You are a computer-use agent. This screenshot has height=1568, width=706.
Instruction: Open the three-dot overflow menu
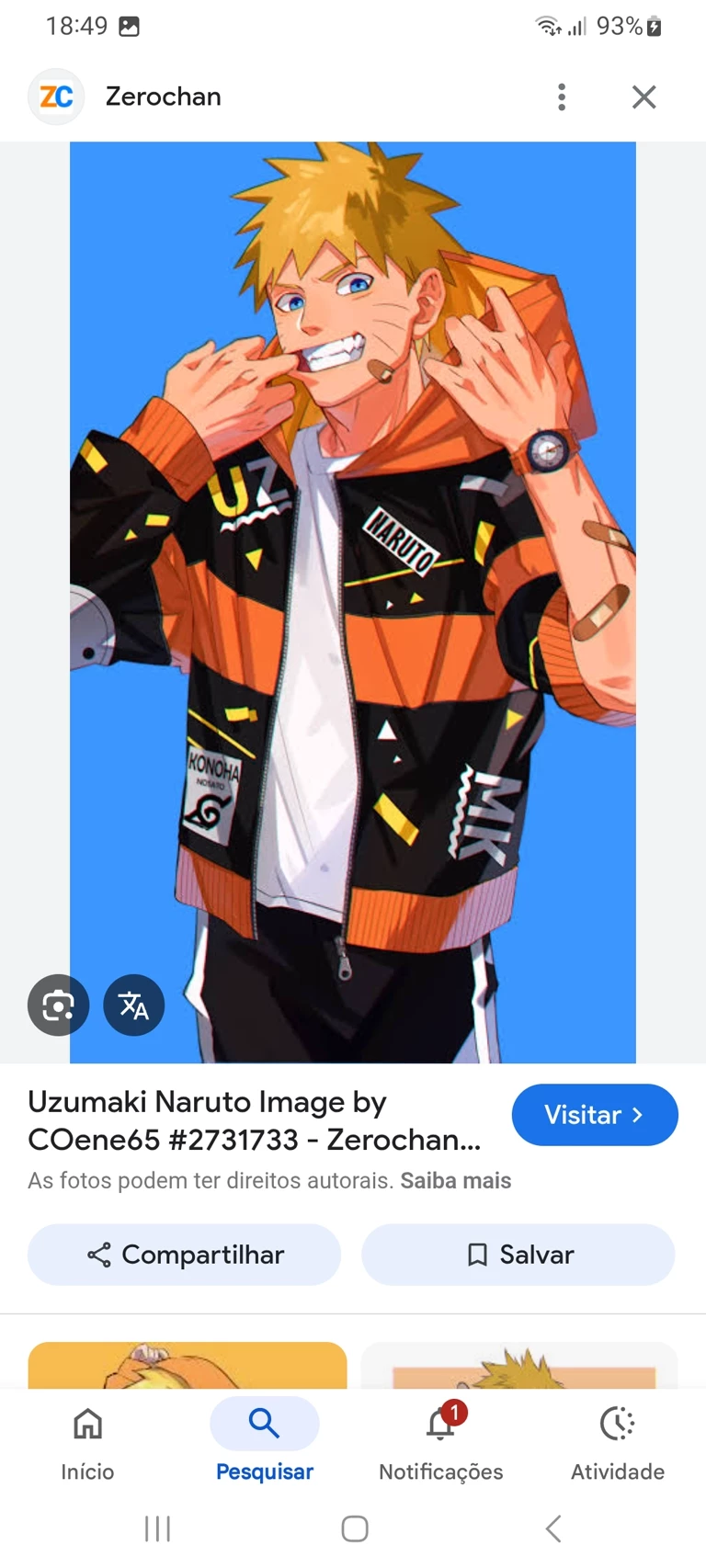pyautogui.click(x=561, y=97)
